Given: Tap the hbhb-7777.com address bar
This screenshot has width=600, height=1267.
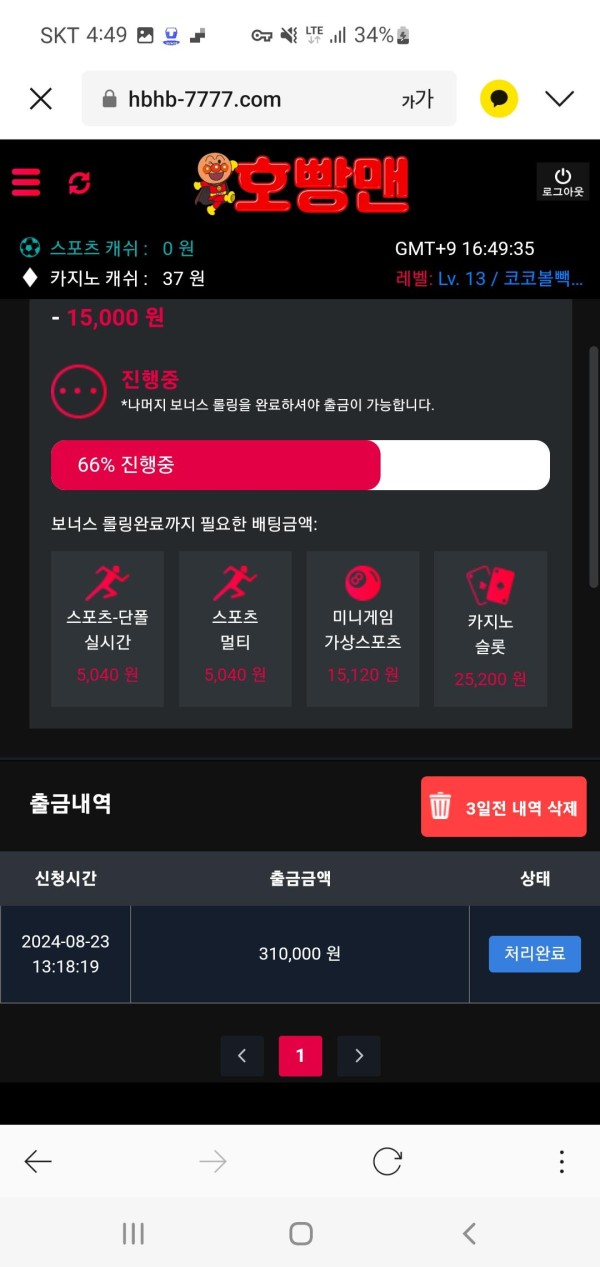Looking at the screenshot, I should (240, 99).
